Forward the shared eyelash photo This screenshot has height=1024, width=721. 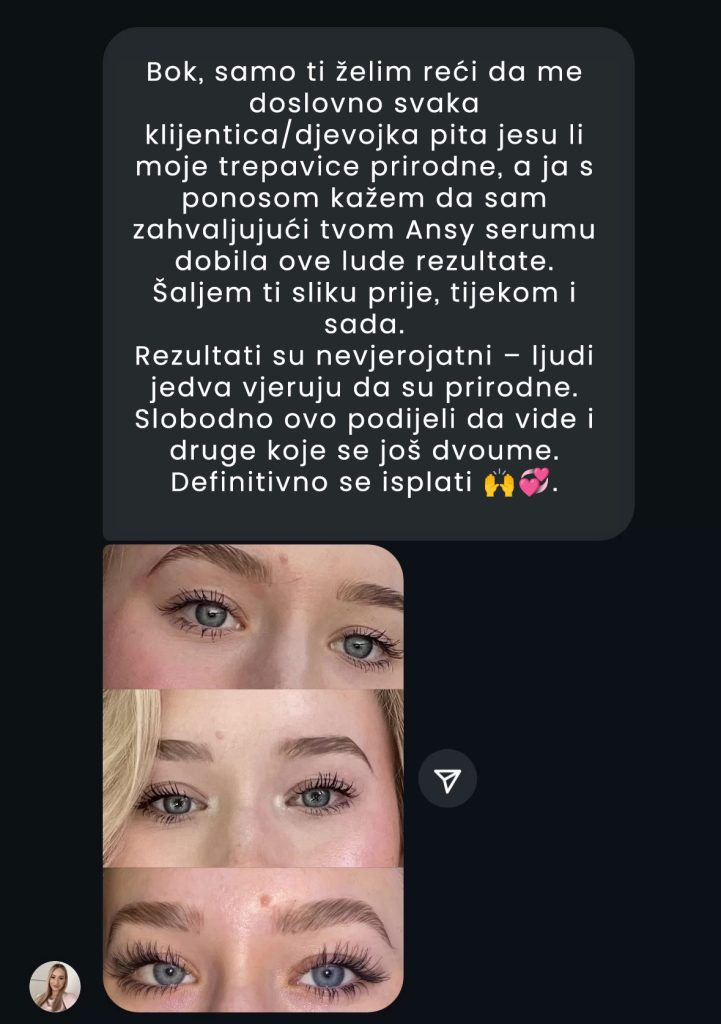(x=447, y=779)
